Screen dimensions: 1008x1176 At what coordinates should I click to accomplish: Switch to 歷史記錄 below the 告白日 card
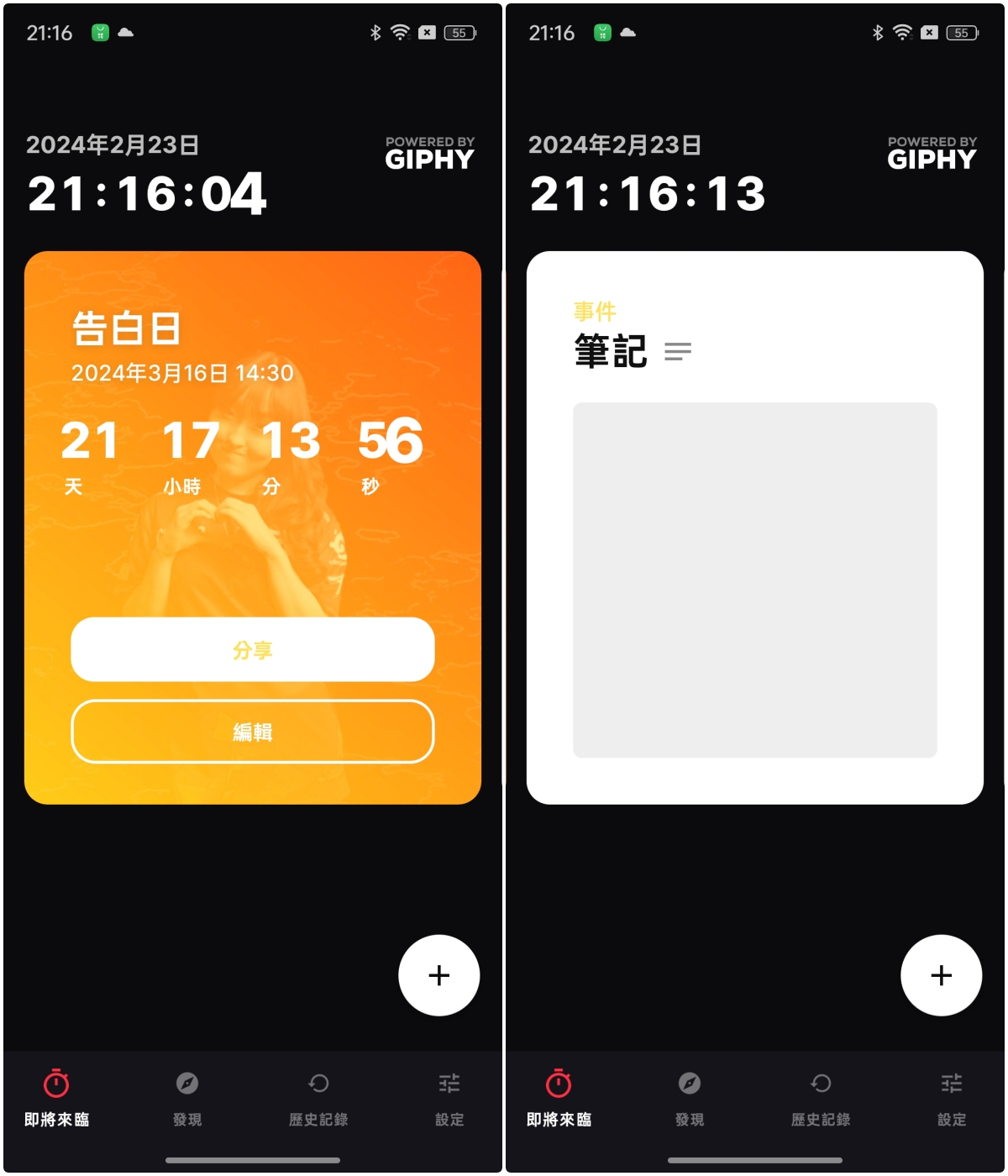pyautogui.click(x=318, y=1097)
